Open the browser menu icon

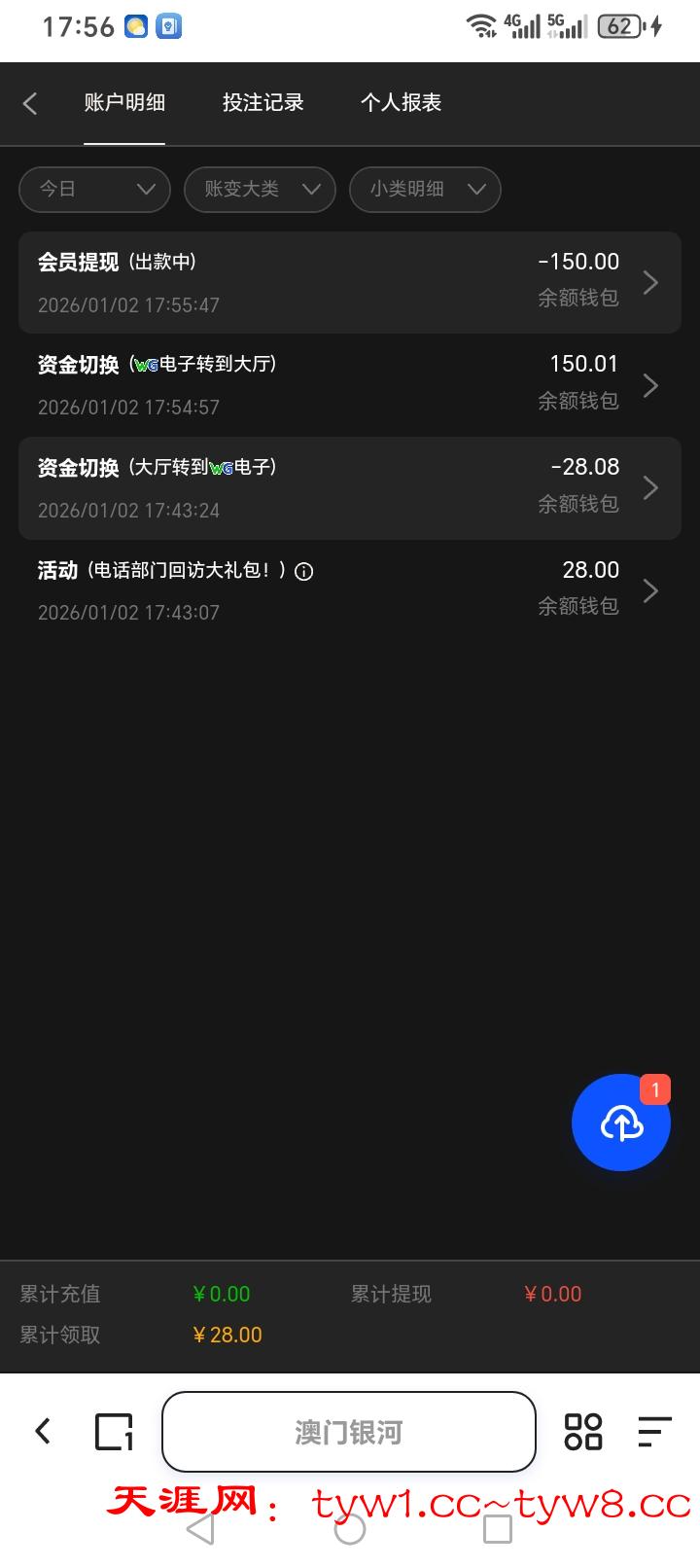point(654,1431)
